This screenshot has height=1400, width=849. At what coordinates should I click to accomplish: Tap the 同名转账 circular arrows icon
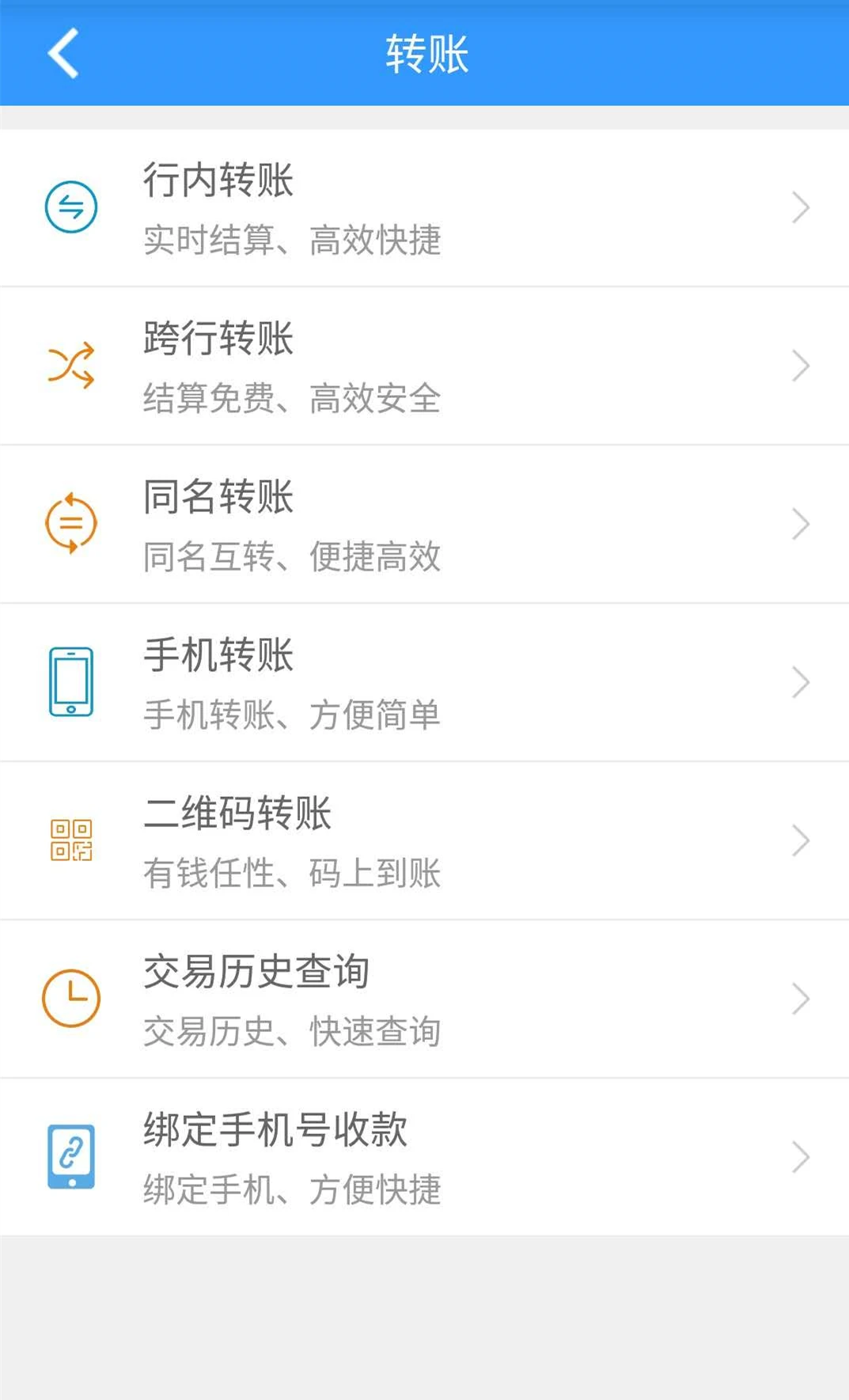(70, 523)
